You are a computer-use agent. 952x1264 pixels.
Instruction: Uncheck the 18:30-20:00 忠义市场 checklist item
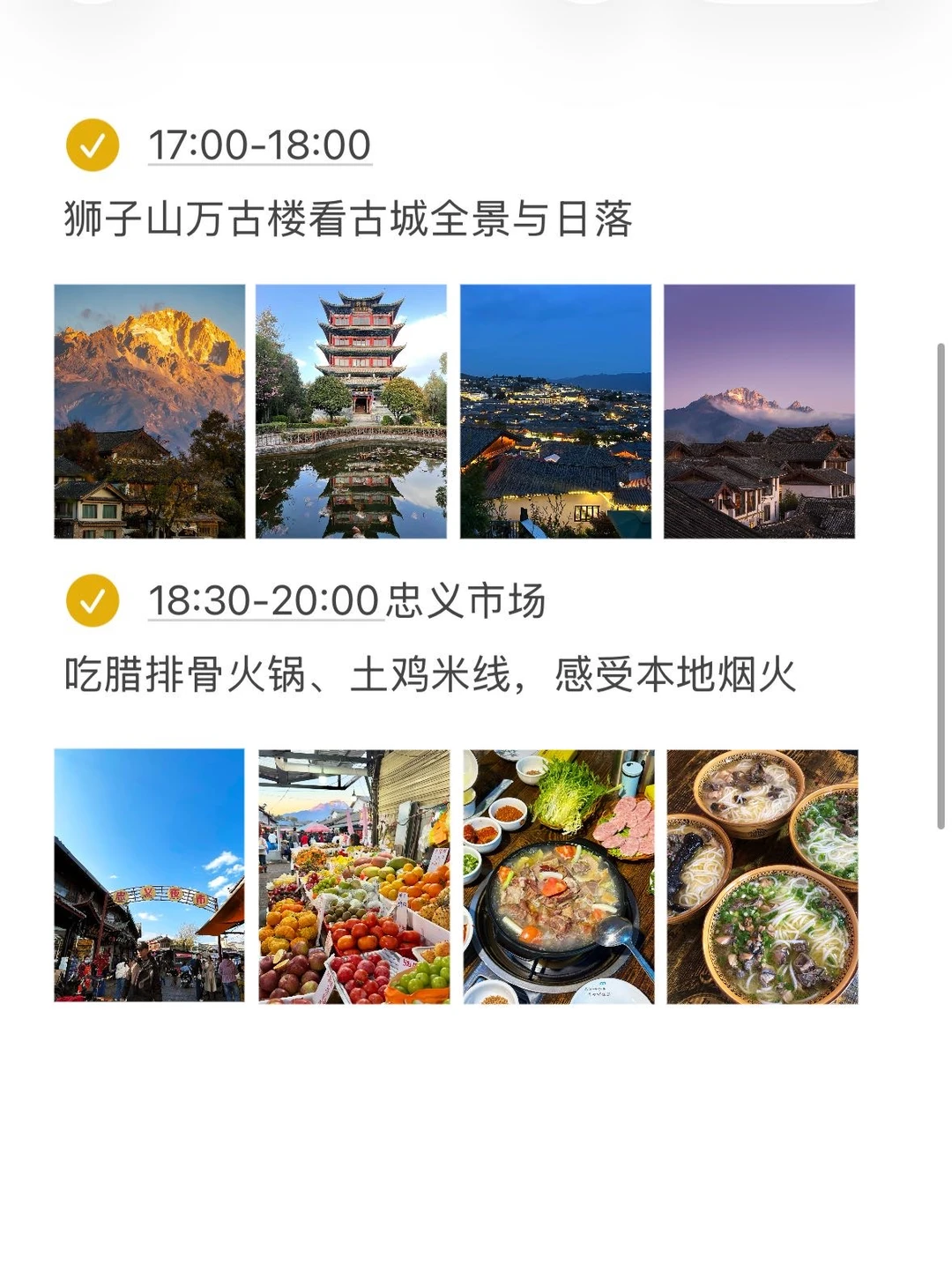[93, 600]
